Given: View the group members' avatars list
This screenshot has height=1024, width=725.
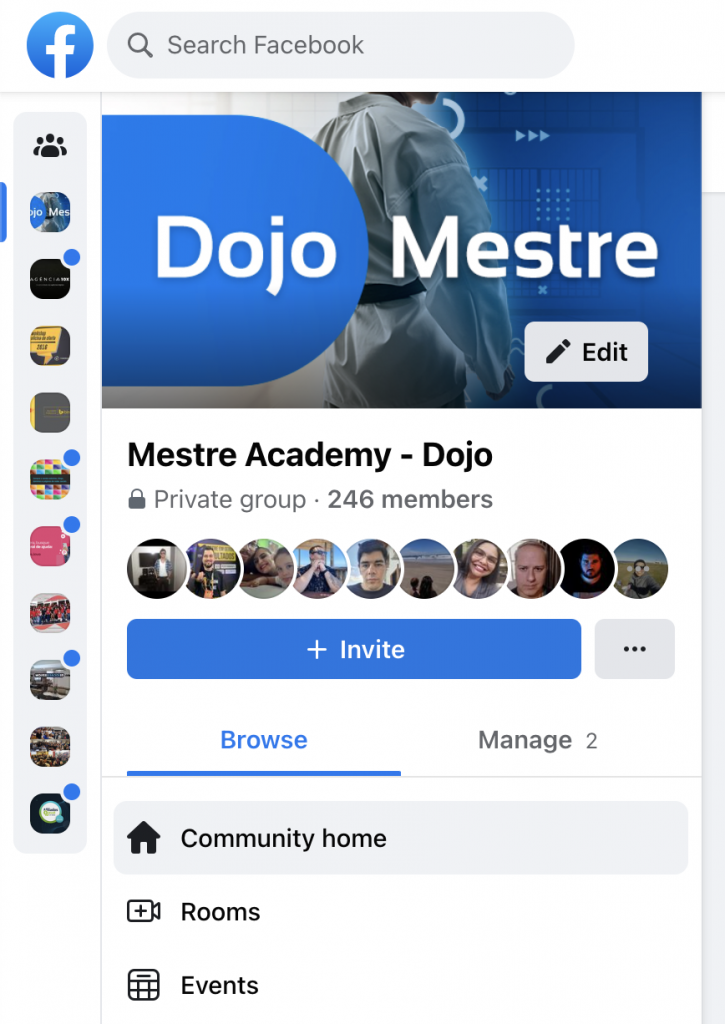Looking at the screenshot, I should 397,569.
